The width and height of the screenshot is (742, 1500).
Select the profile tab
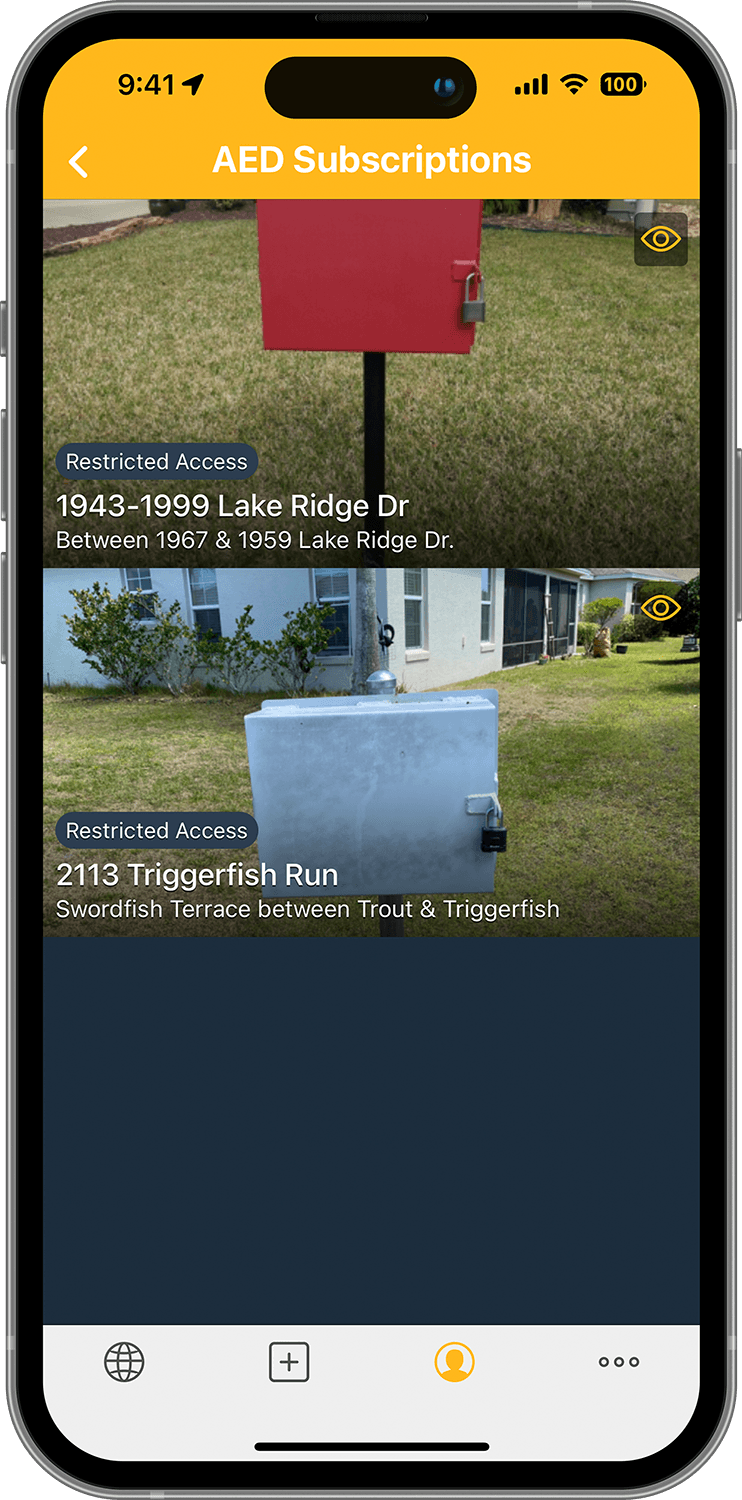coord(454,1362)
